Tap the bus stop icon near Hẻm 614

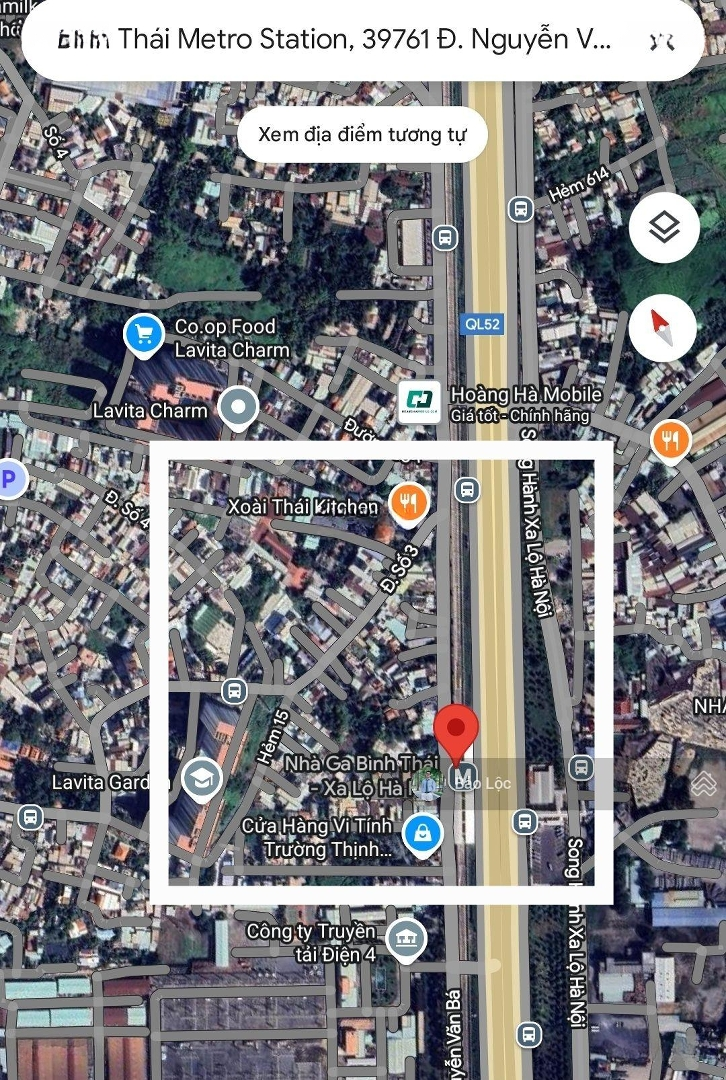[519, 209]
